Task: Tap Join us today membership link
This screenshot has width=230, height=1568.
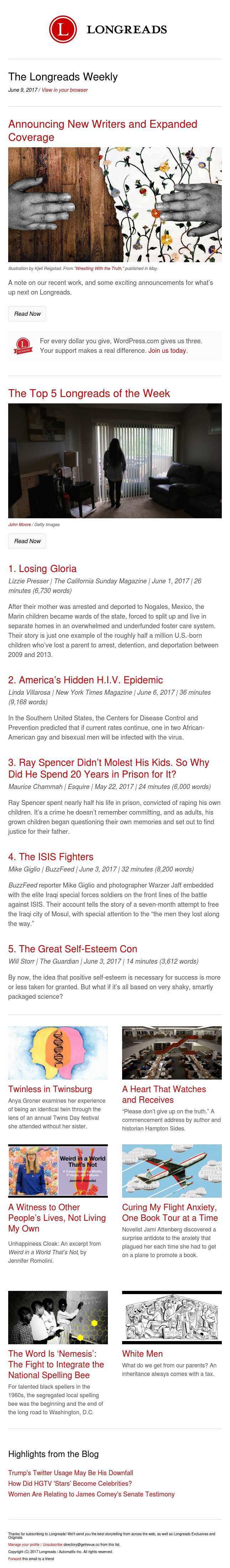Action: coord(167,351)
